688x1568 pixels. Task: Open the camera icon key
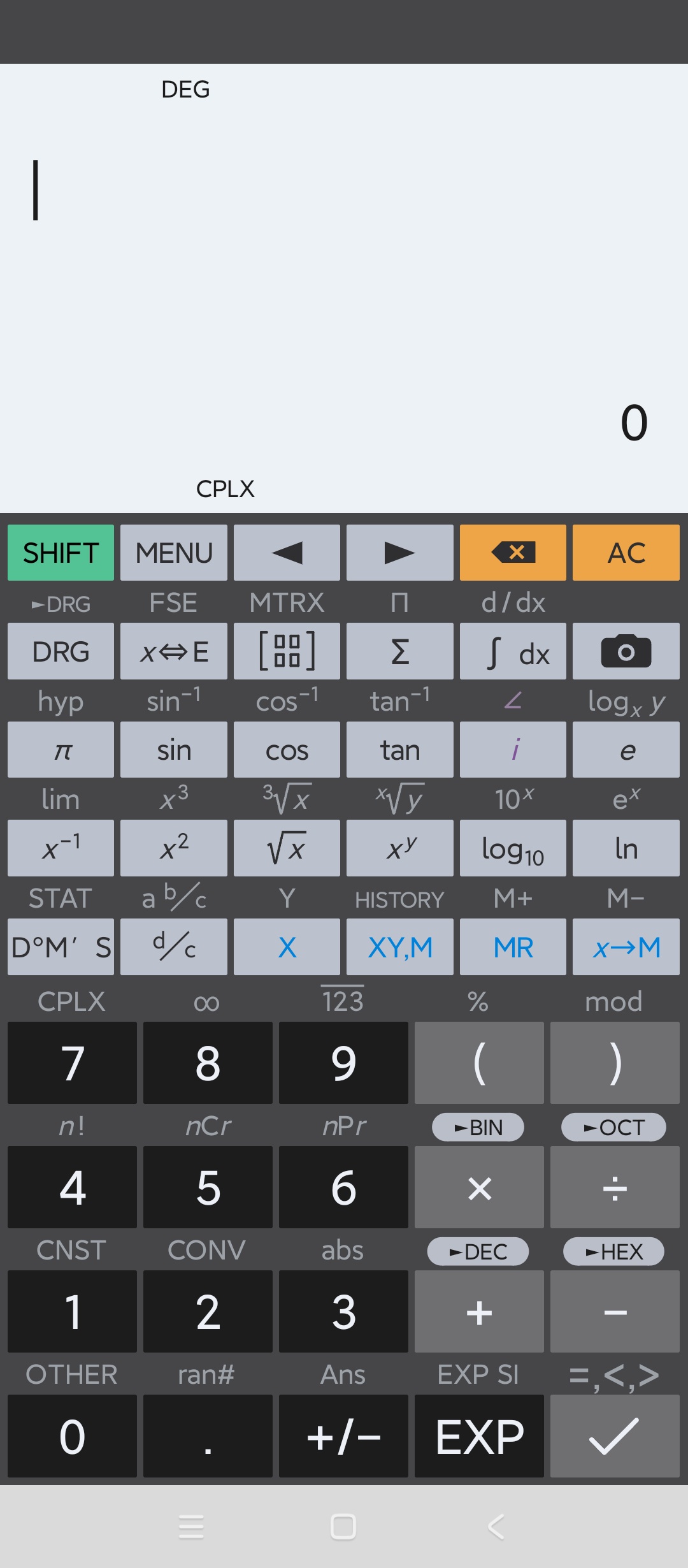pos(626,651)
